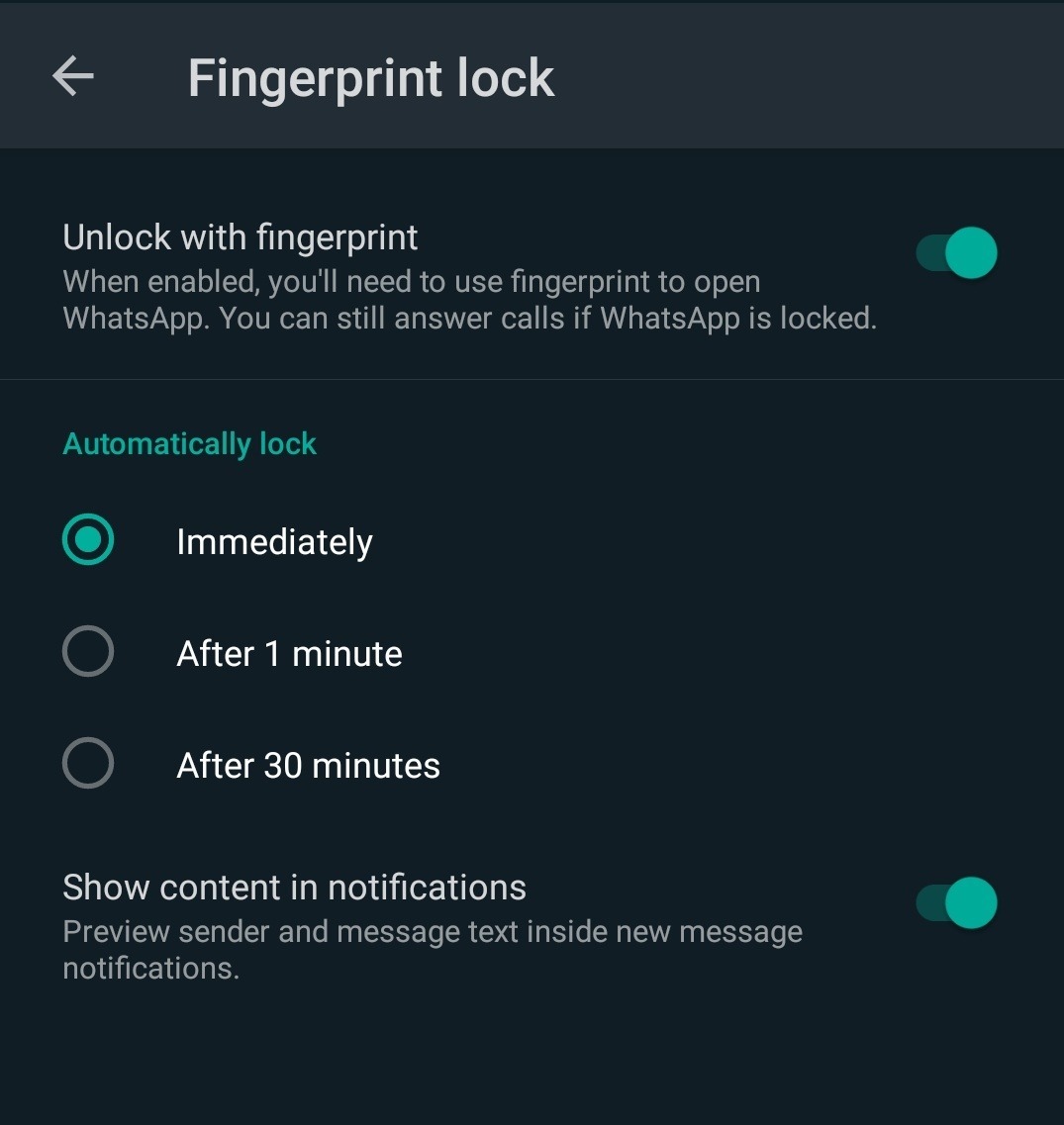The image size is (1064, 1125).
Task: Click the After 1 minute text label
Action: click(x=289, y=651)
